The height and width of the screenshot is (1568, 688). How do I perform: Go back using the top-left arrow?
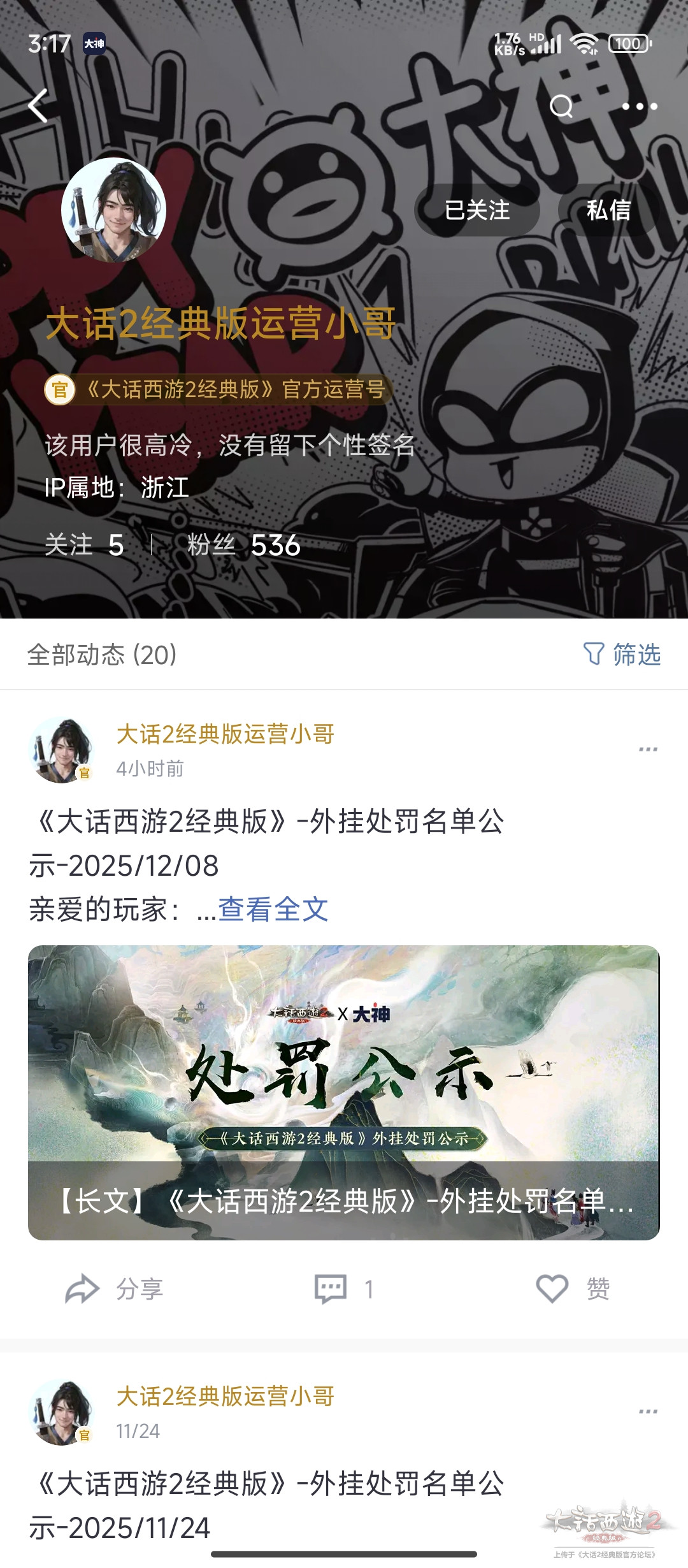(38, 106)
